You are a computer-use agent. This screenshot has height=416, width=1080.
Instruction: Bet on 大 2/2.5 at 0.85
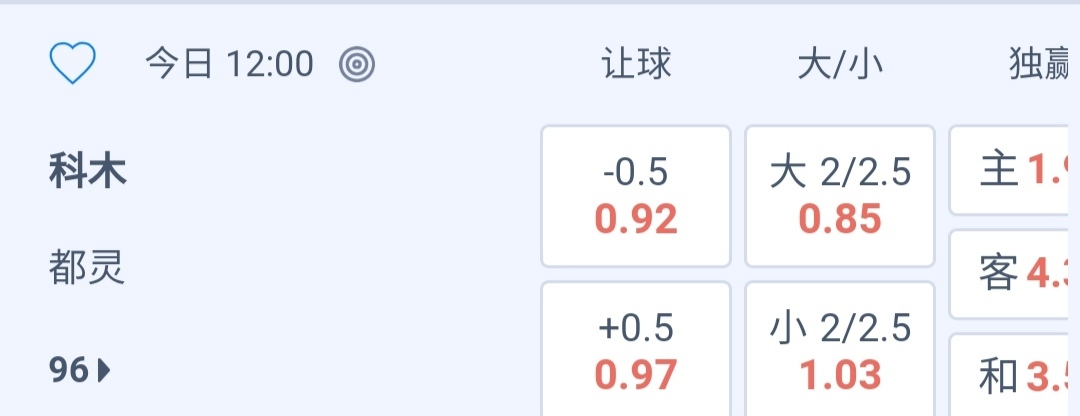point(840,196)
